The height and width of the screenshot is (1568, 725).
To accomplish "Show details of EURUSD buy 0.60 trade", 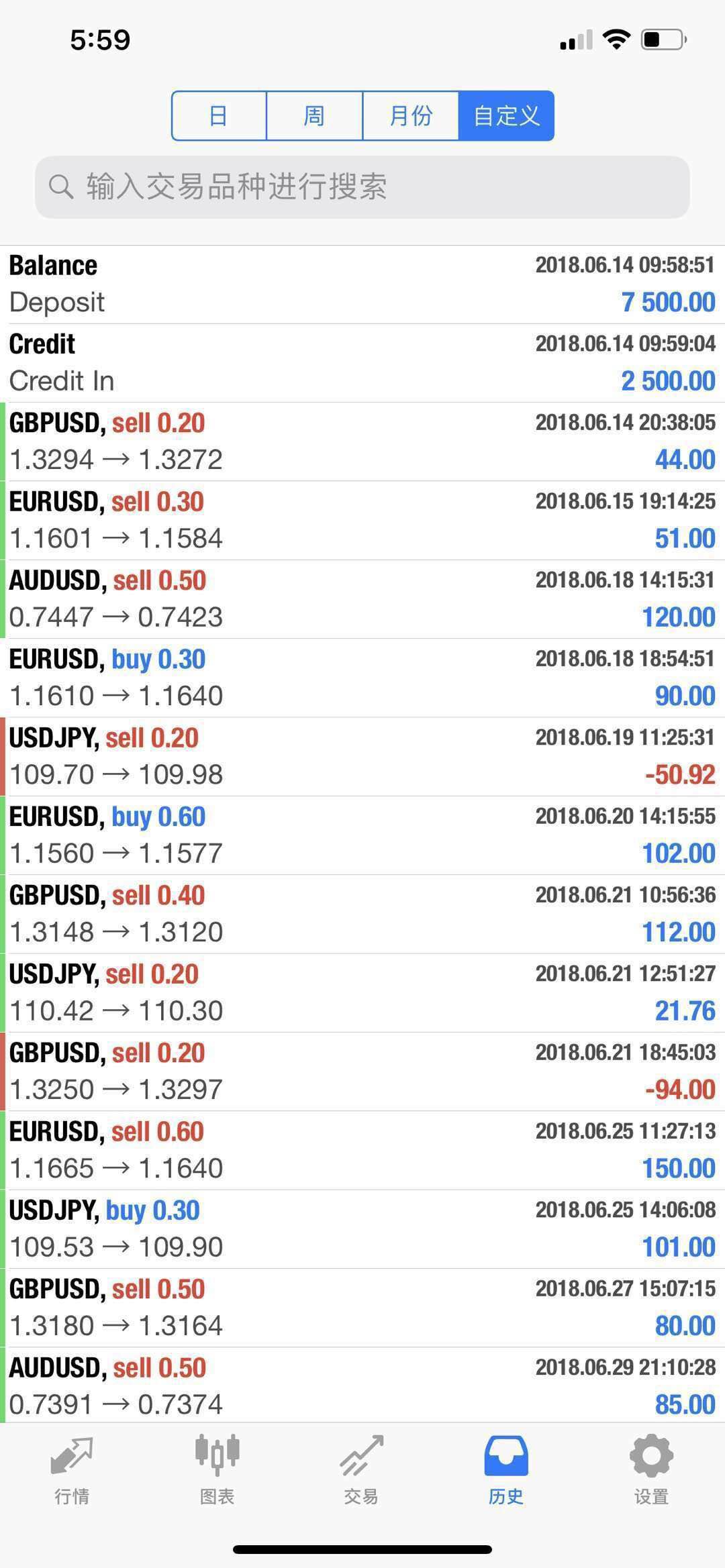I will click(362, 835).
